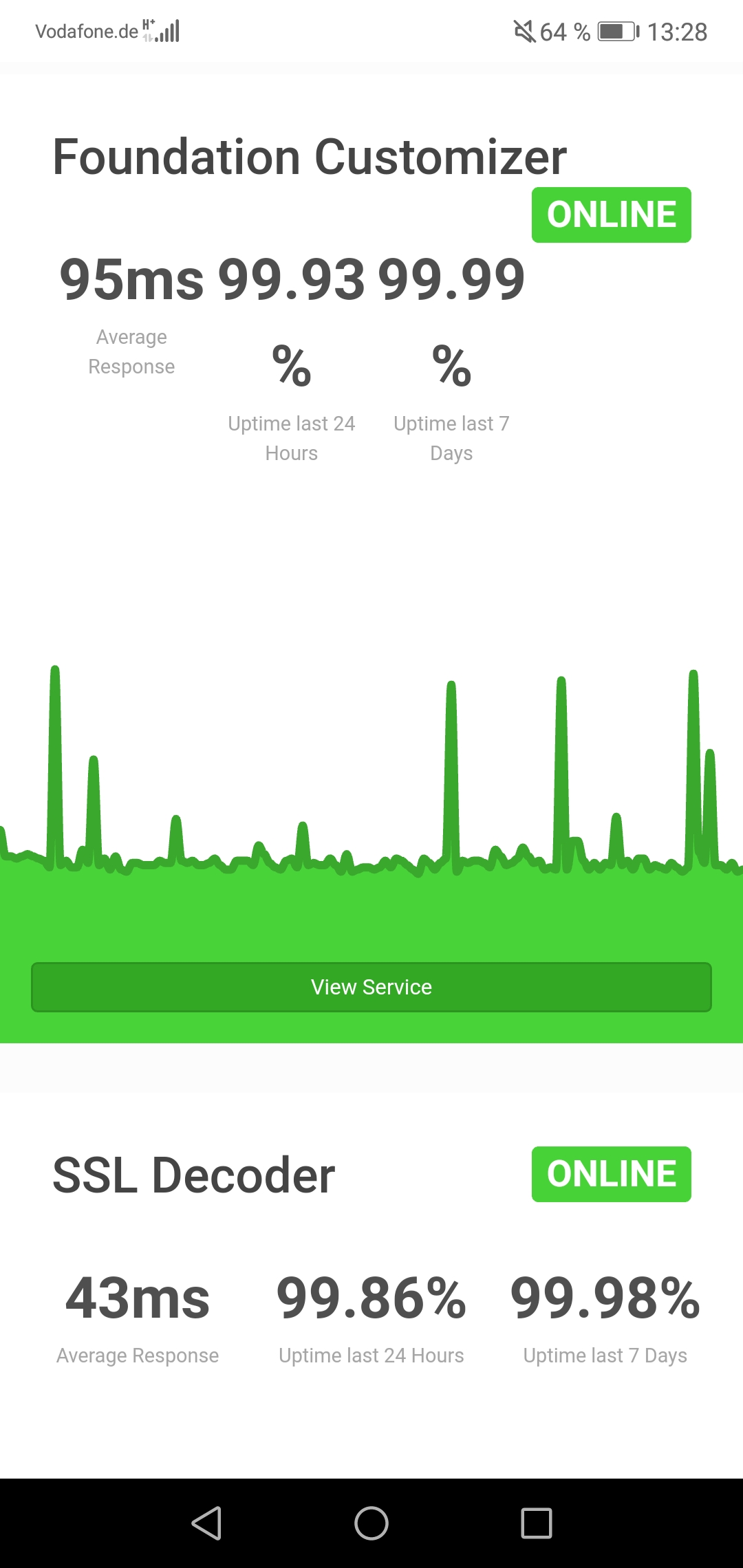Tap the ONLINE badge for SSL Decoder
Screen dimensions: 743x1568
tap(611, 1174)
